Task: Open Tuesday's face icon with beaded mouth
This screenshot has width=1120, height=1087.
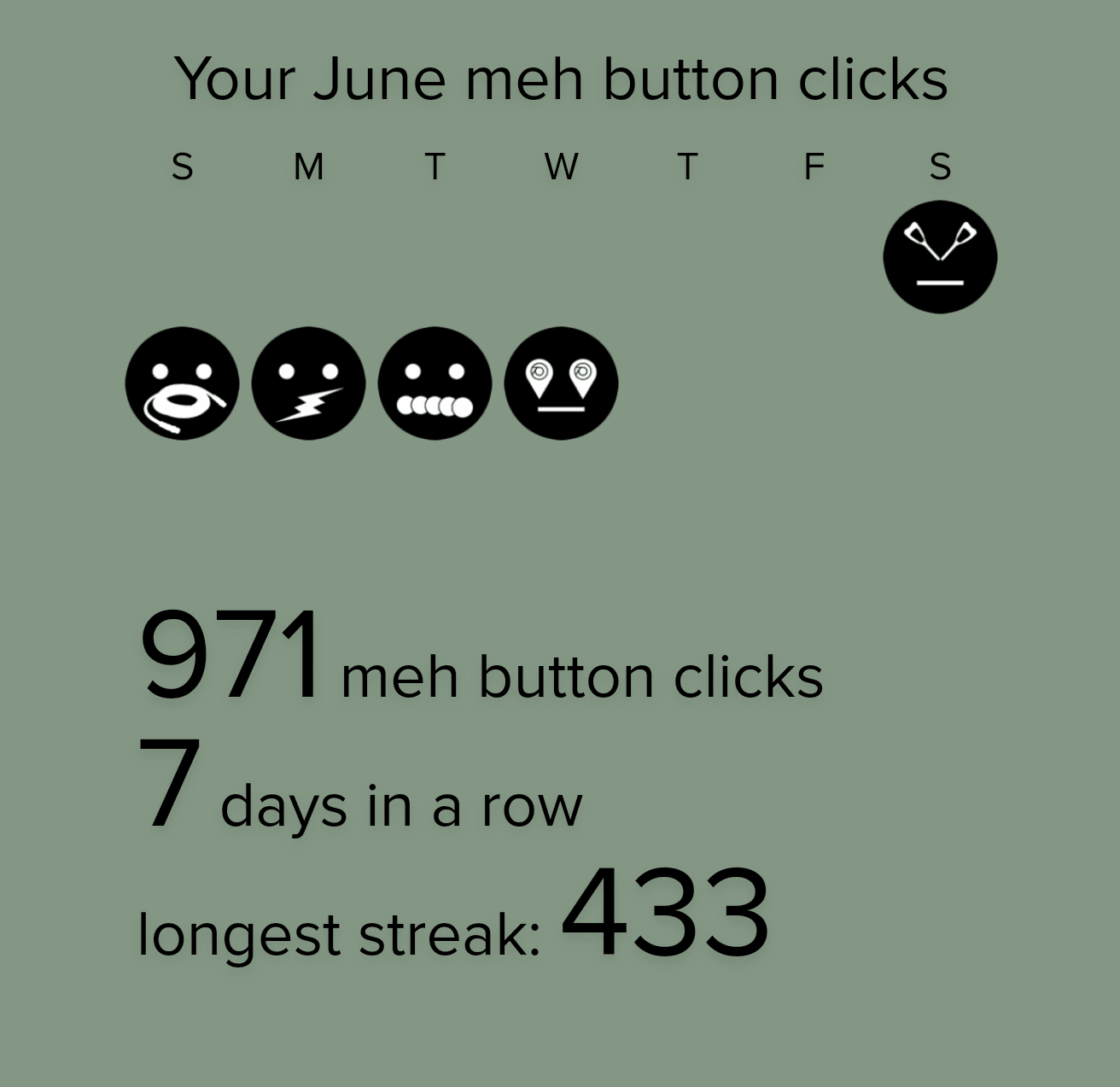Action: (x=435, y=383)
